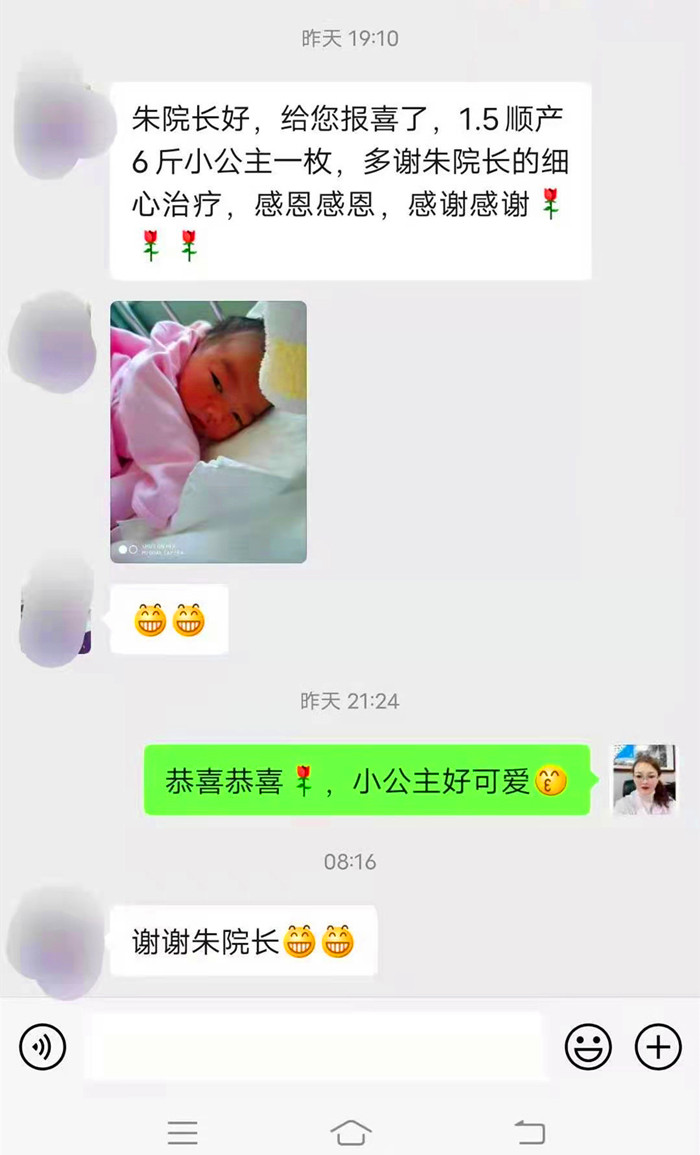Image resolution: width=700 pixels, height=1155 pixels.
Task: Switch to voice message input
Action: coord(42,1047)
